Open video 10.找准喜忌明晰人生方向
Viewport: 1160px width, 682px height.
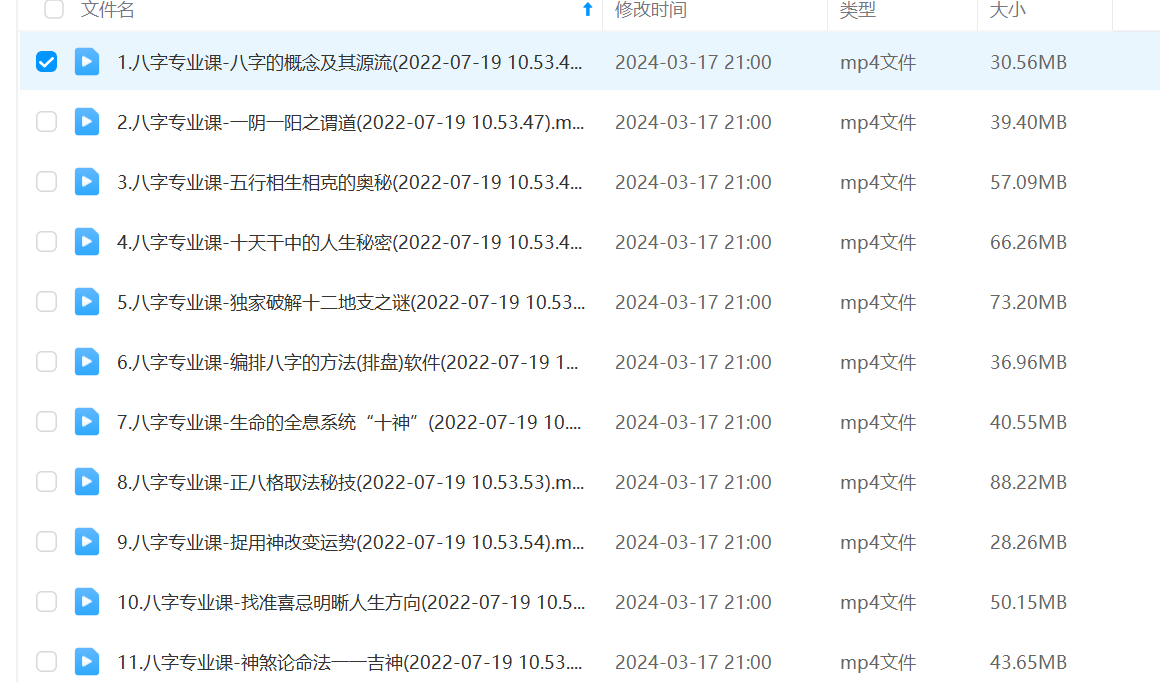[x=350, y=602]
